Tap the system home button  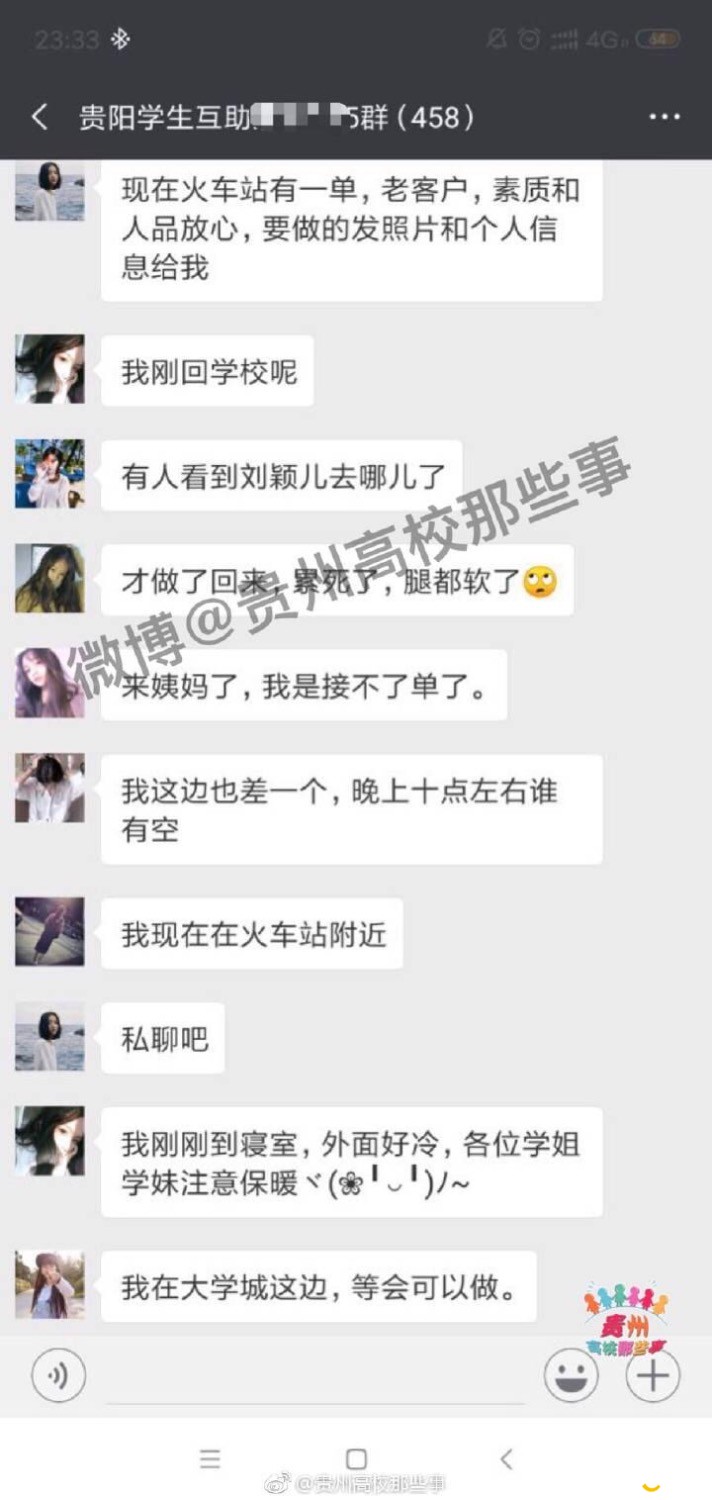[x=356, y=1459]
